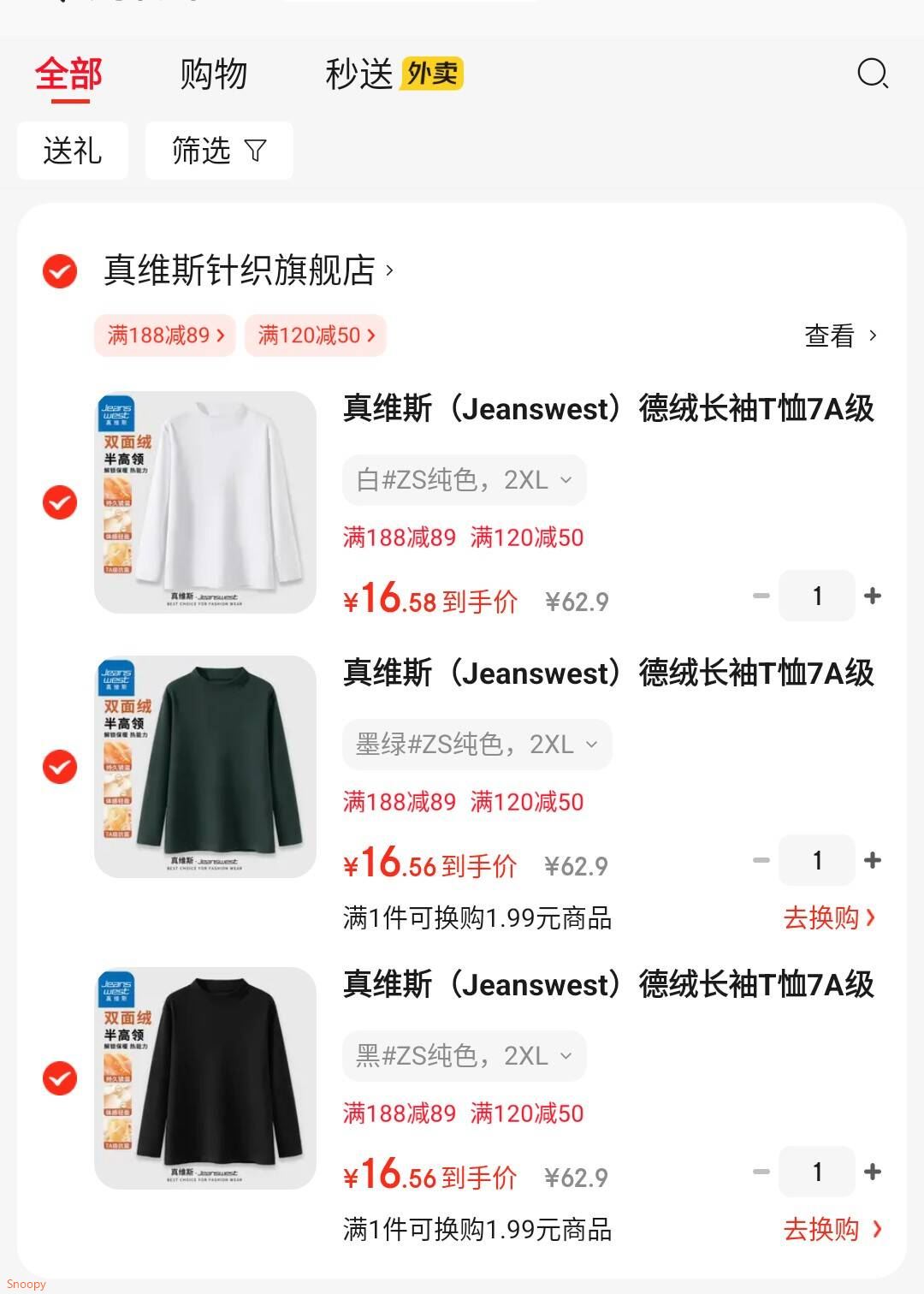Open the 真维斯针织旗舰店 store page

click(x=248, y=270)
